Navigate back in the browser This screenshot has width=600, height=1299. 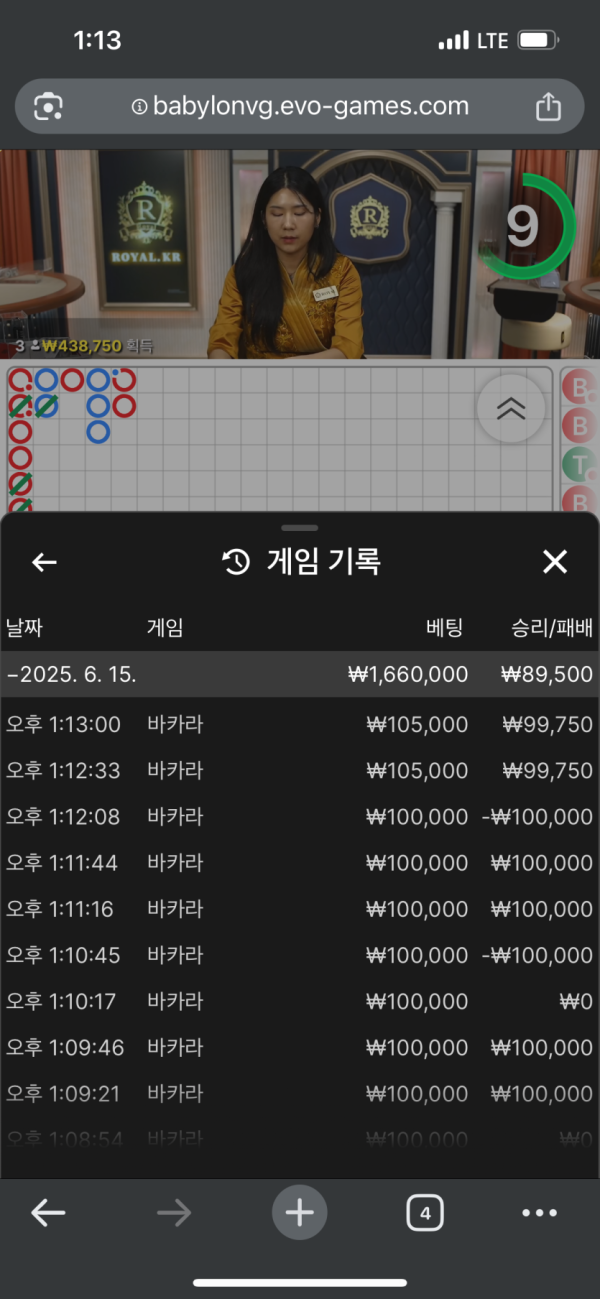48,1213
